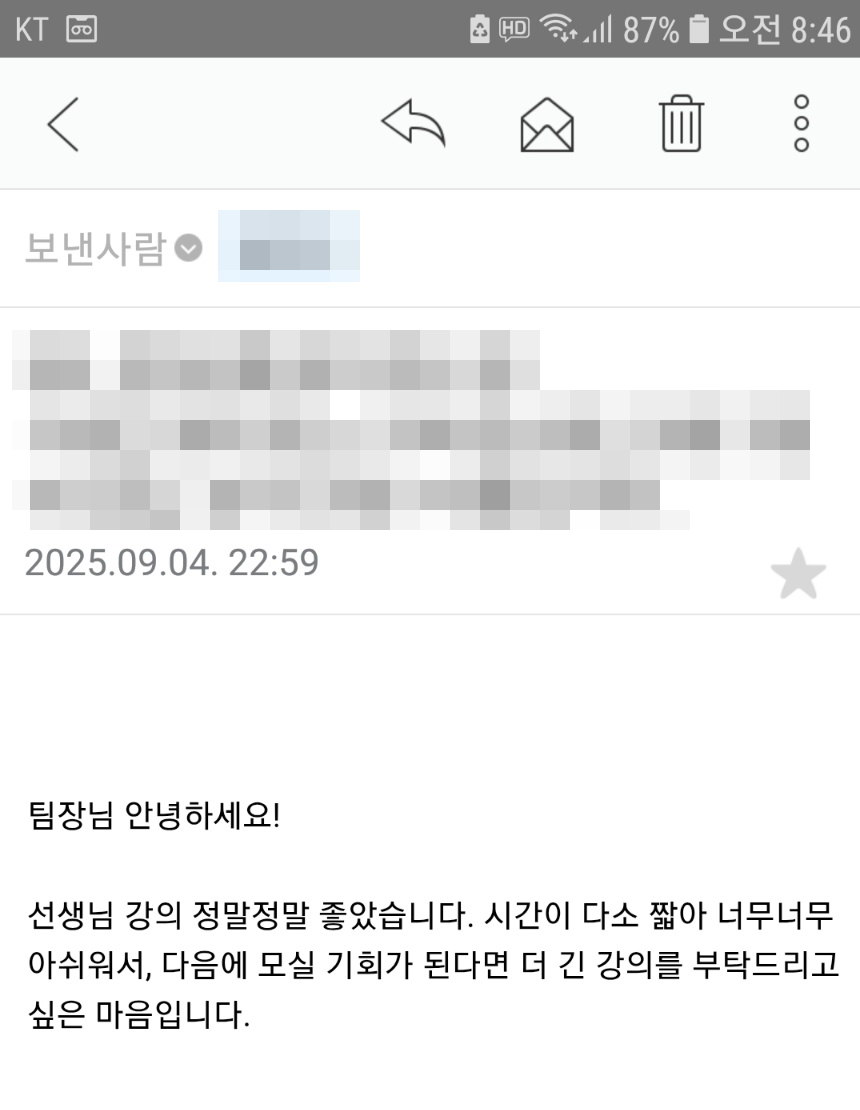
Task: Delete this email
Action: pos(682,125)
